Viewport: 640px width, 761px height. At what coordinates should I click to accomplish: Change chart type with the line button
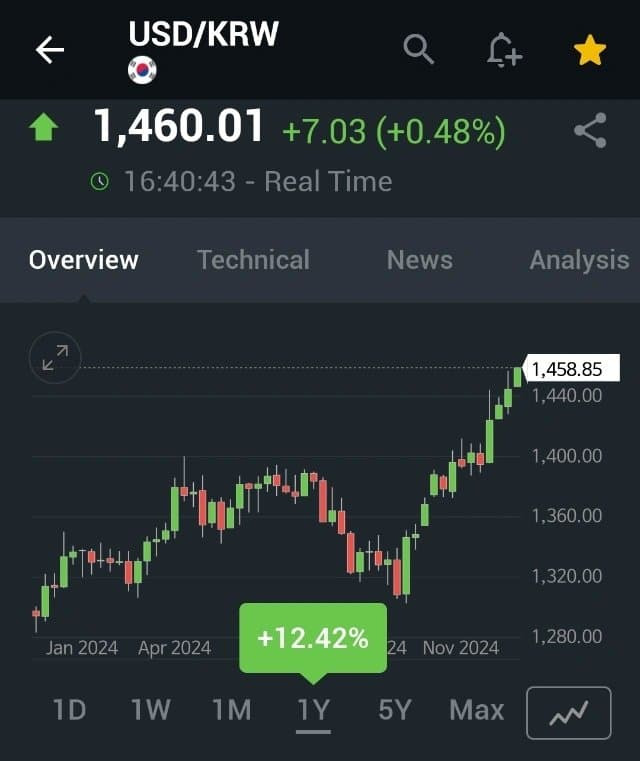coord(568,711)
